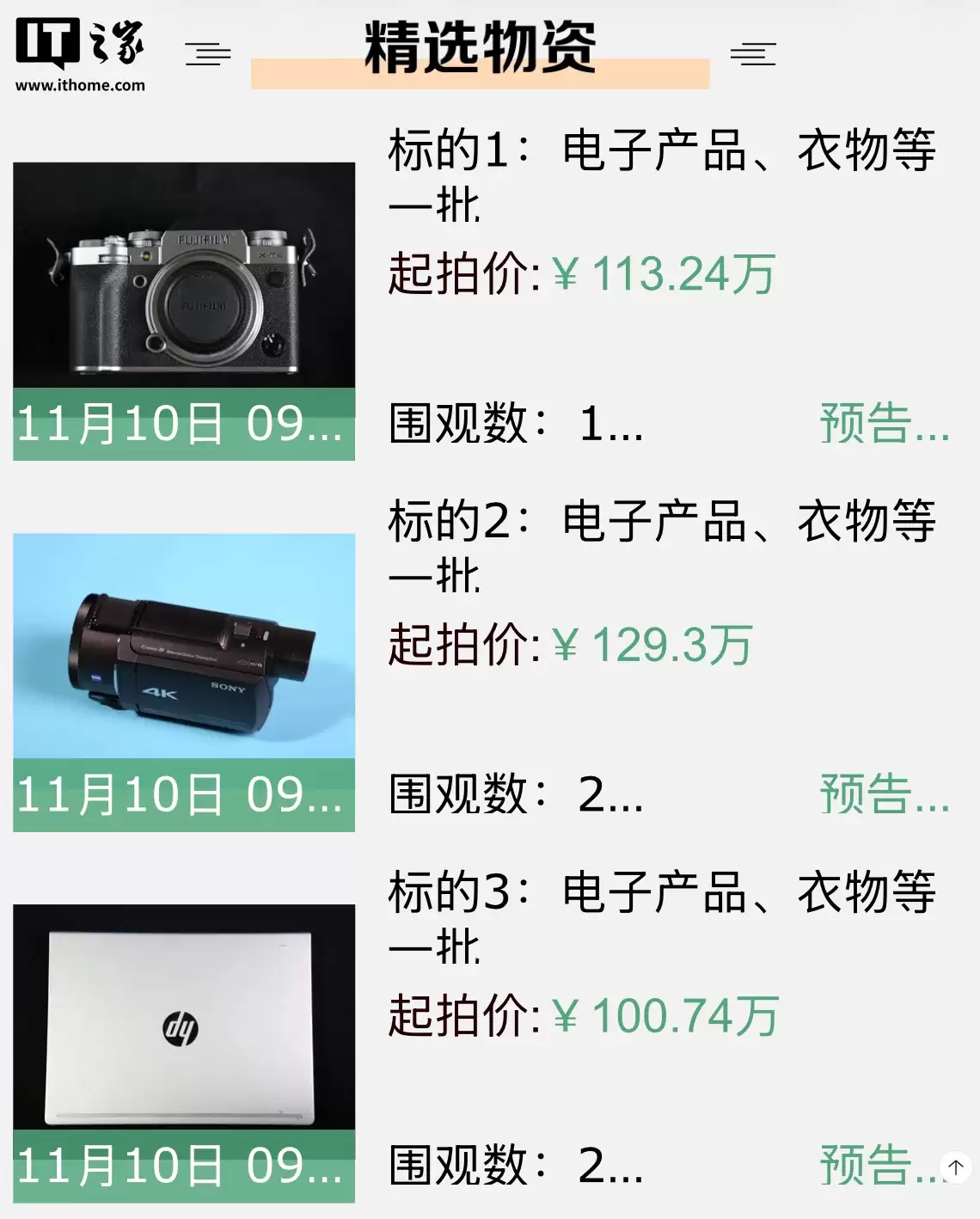Click www.ithome.com under the logo

click(x=82, y=84)
